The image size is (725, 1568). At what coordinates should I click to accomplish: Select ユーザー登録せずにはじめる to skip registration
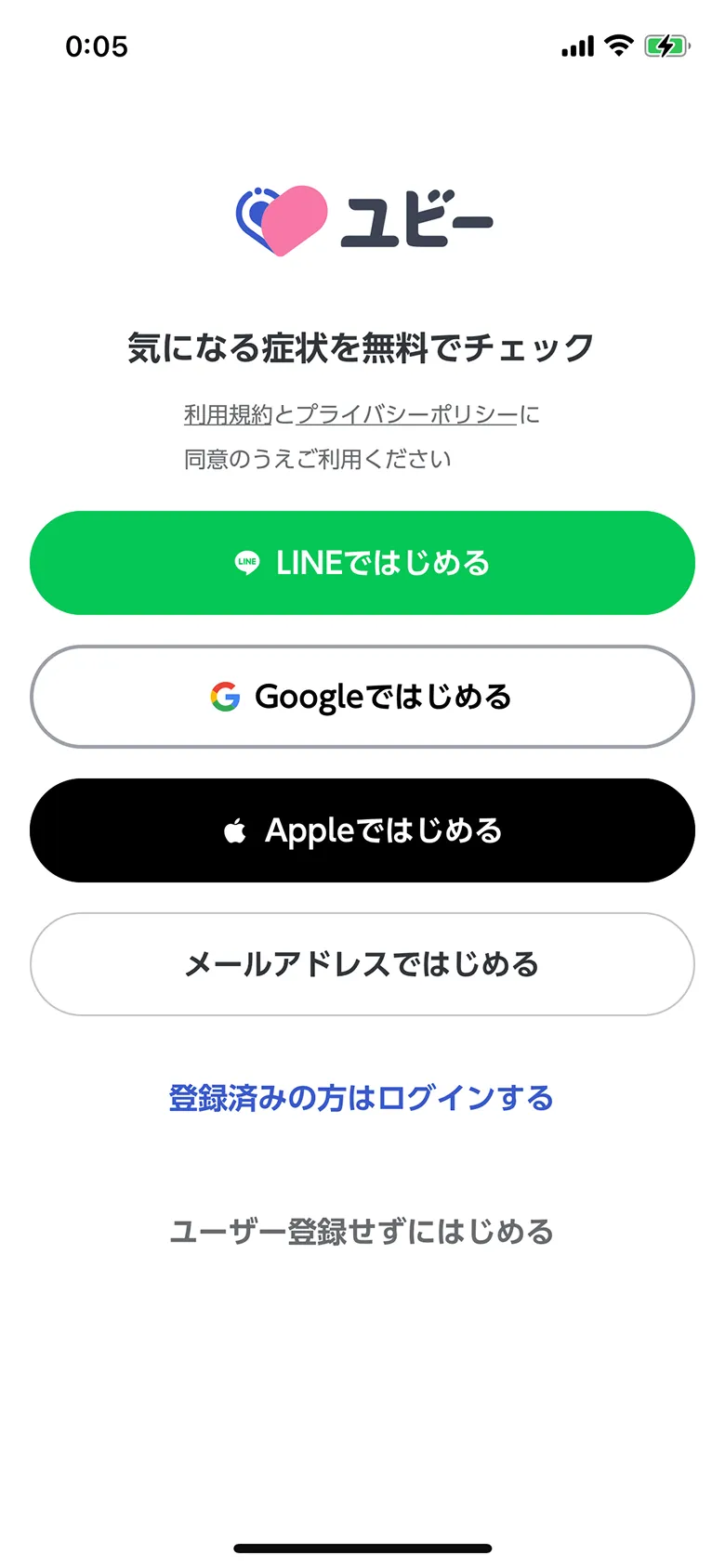[361, 1233]
